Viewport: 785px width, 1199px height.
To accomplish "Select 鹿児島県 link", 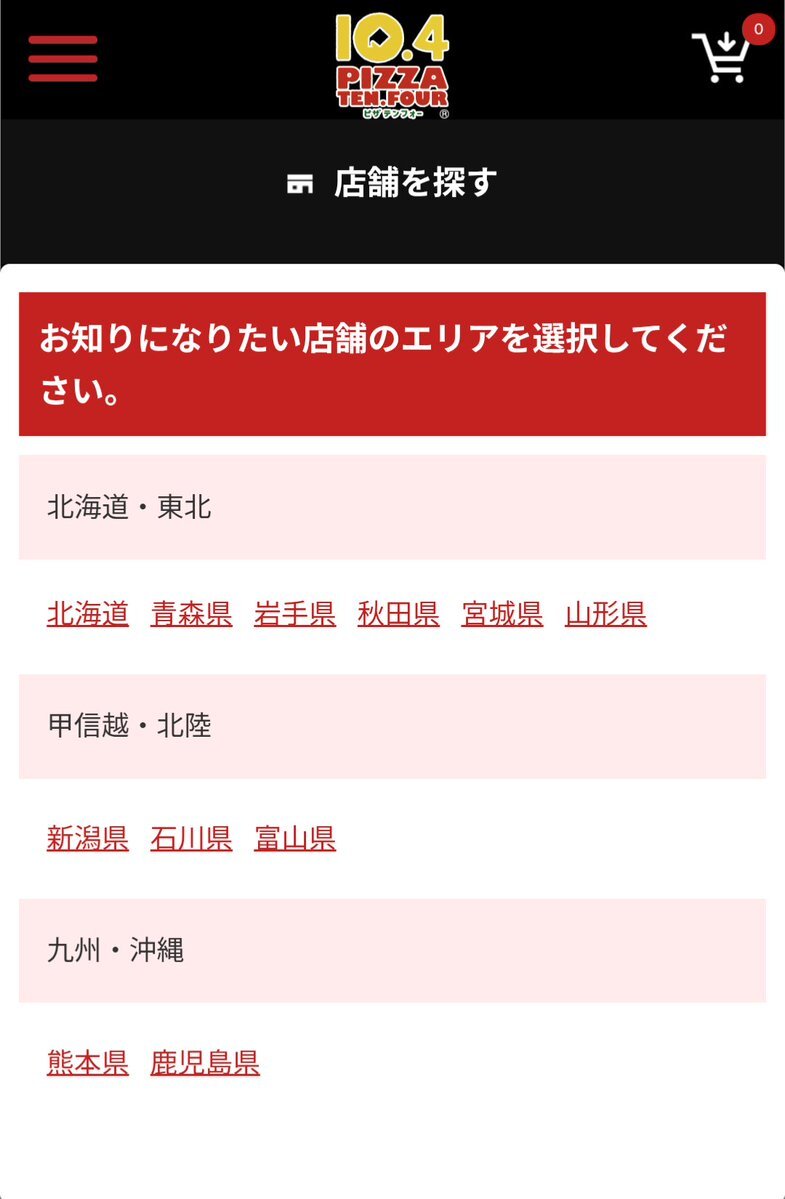I will (205, 1062).
